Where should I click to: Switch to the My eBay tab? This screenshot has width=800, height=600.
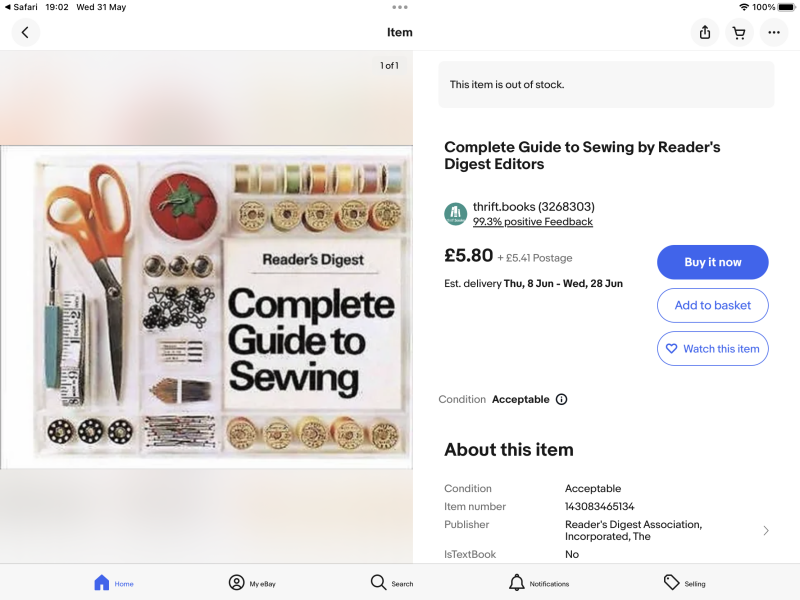click(x=250, y=582)
